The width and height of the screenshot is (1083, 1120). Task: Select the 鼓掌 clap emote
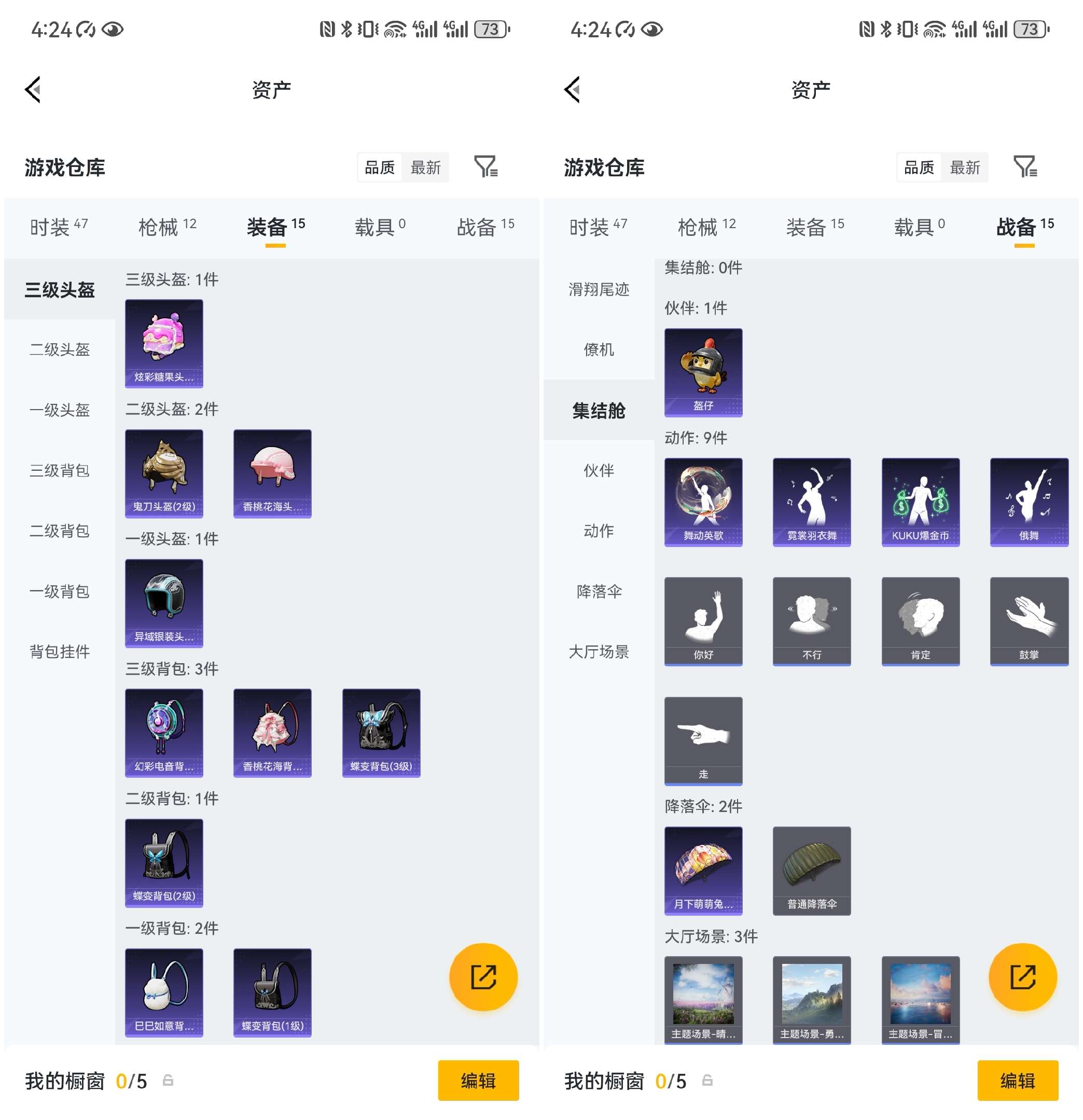(x=1028, y=622)
